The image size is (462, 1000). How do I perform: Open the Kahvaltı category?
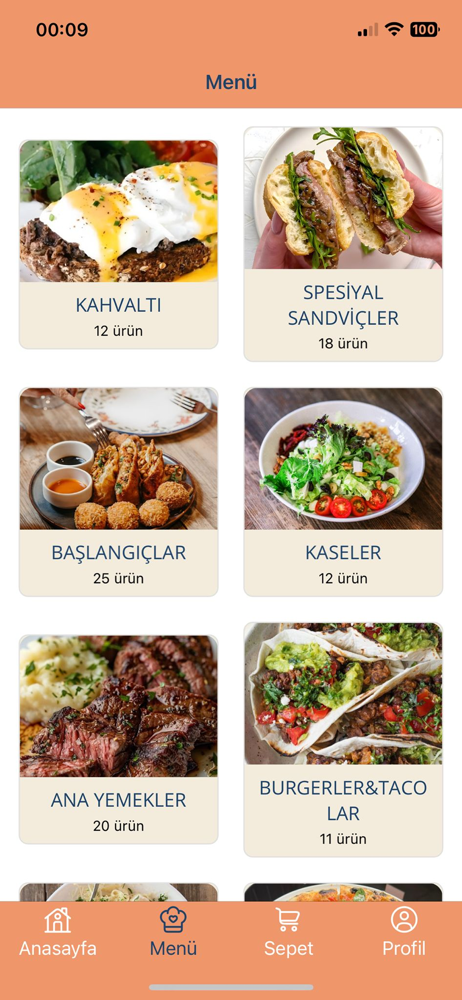coord(119,244)
